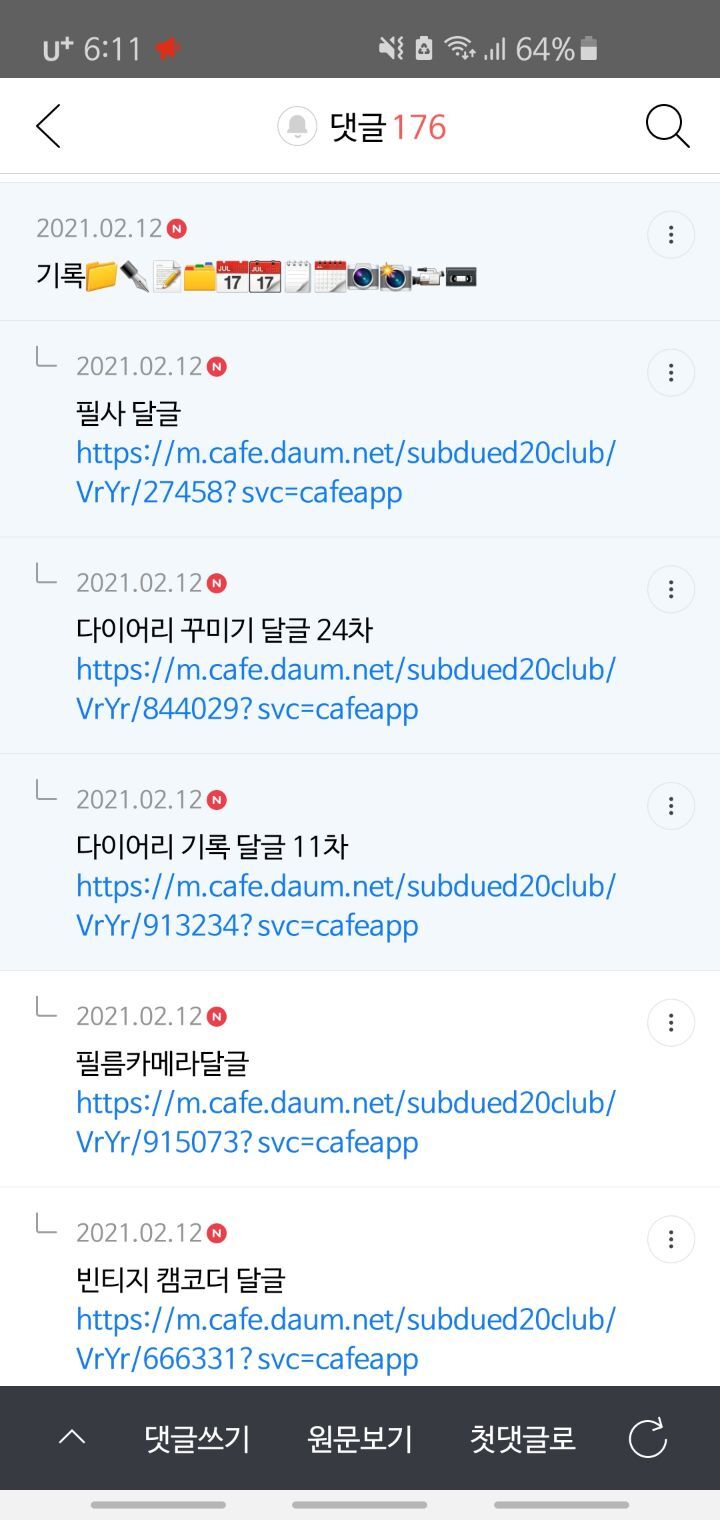Open options for the 기록 comment
This screenshot has height=1520, width=720.
coord(670,235)
